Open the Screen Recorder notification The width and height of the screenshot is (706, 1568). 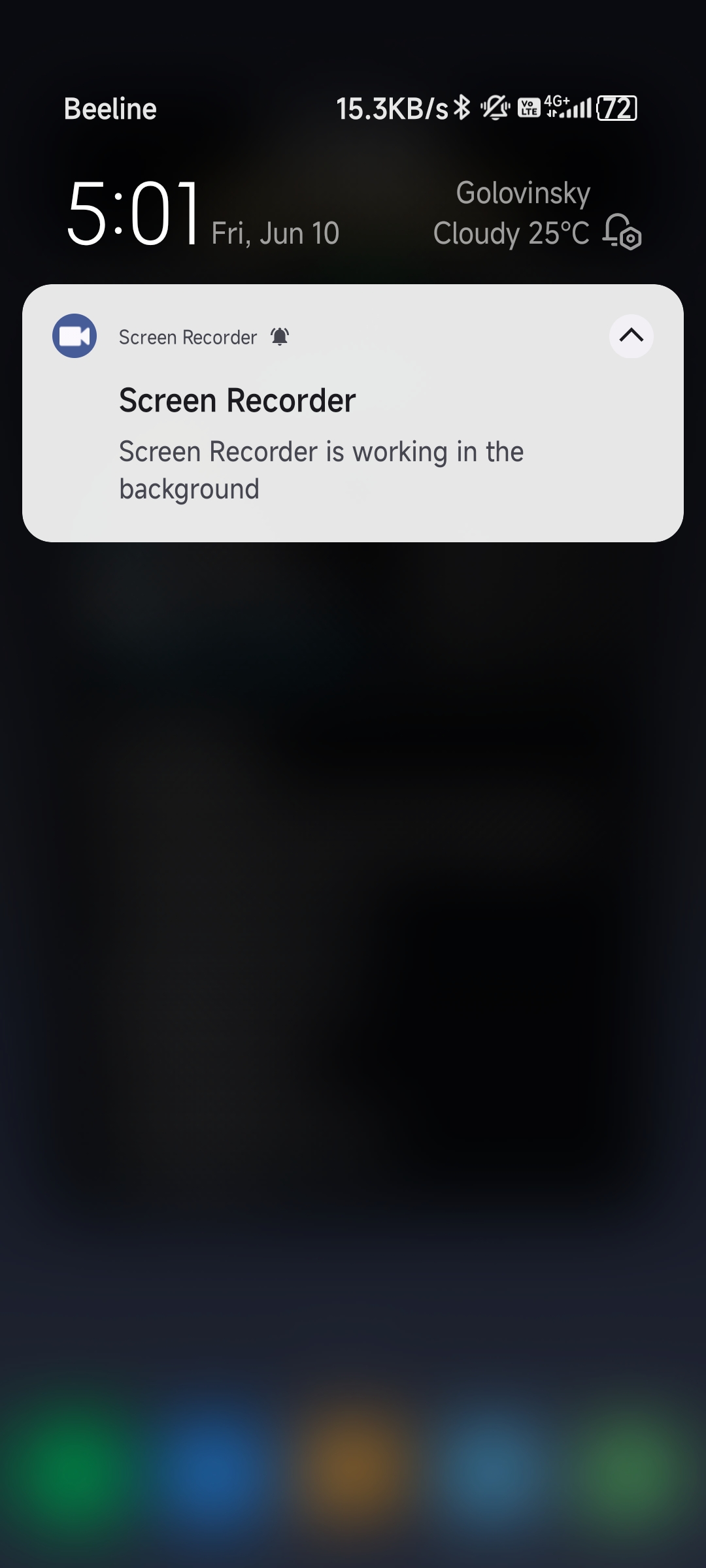point(353,413)
